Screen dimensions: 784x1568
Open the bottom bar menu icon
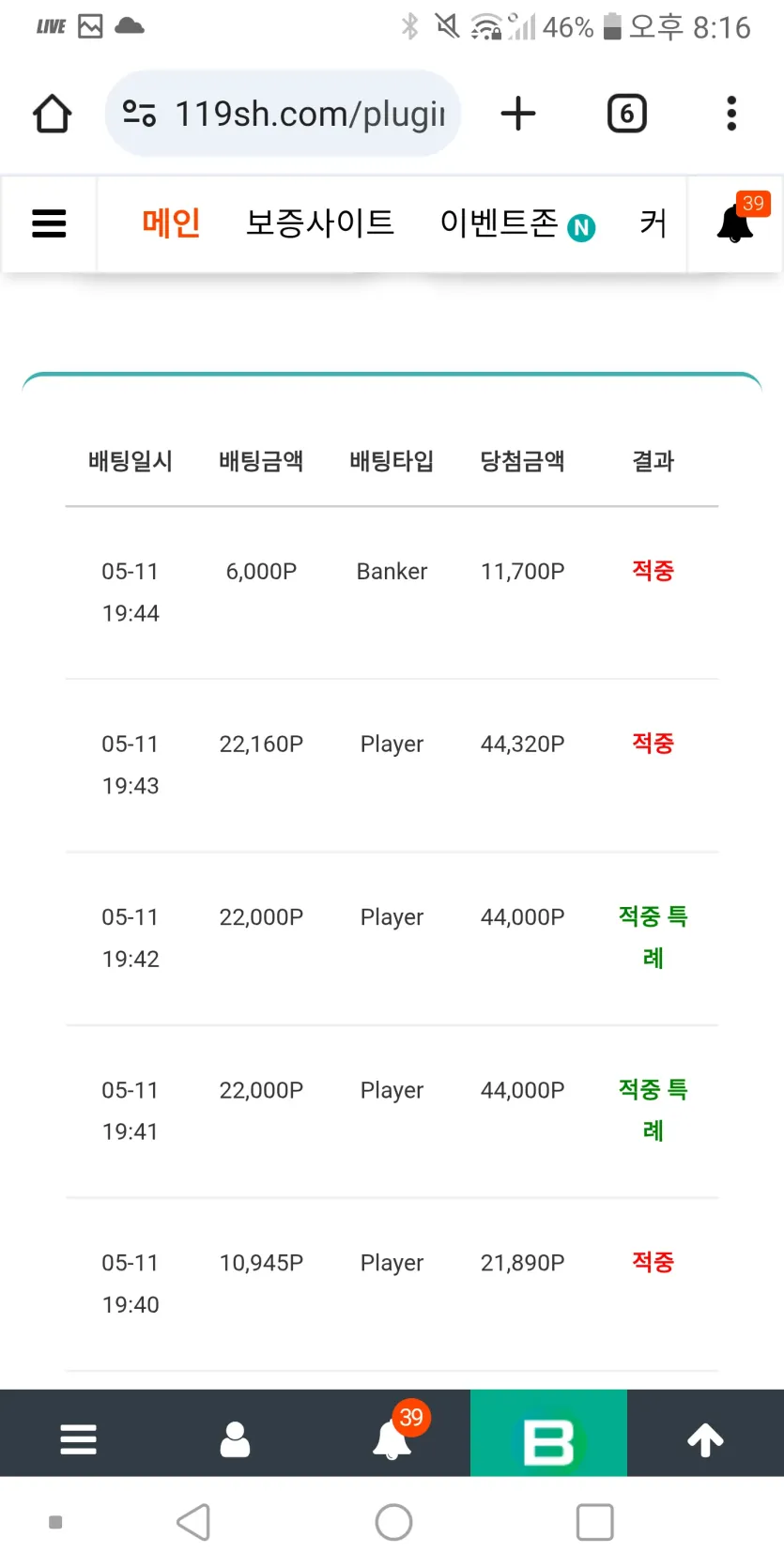click(x=79, y=1437)
